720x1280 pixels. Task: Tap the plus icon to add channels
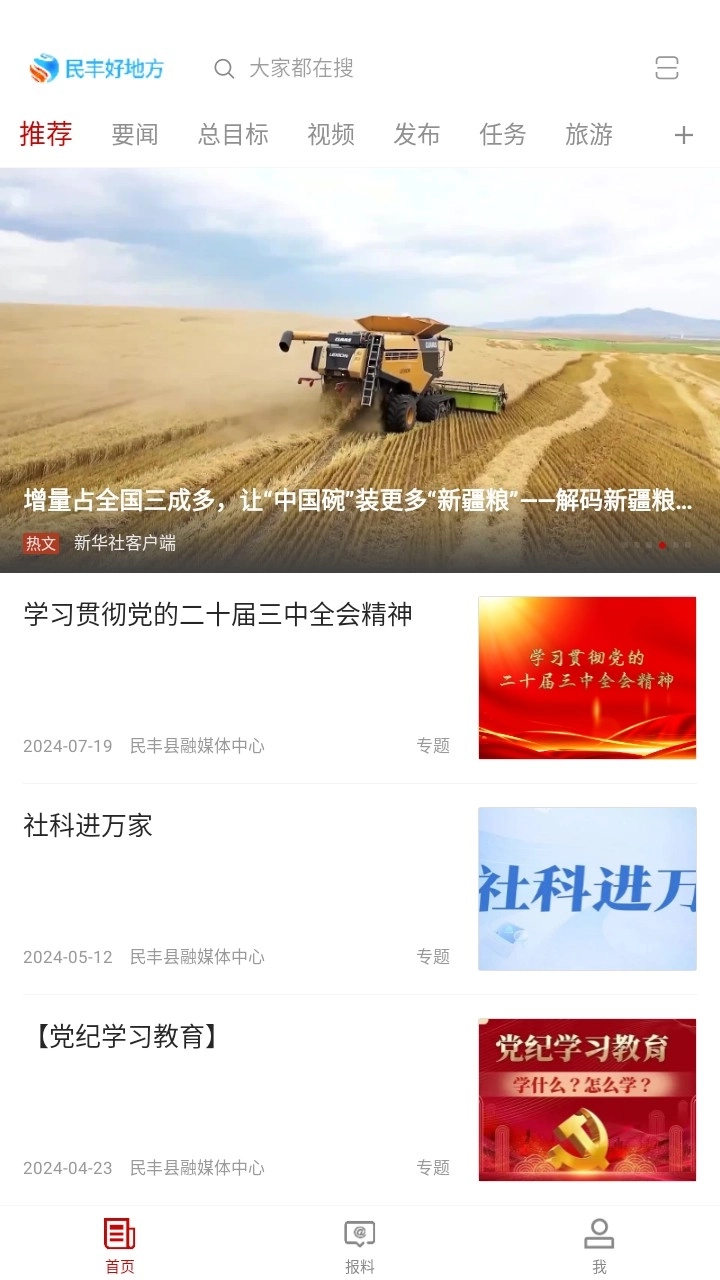(684, 135)
